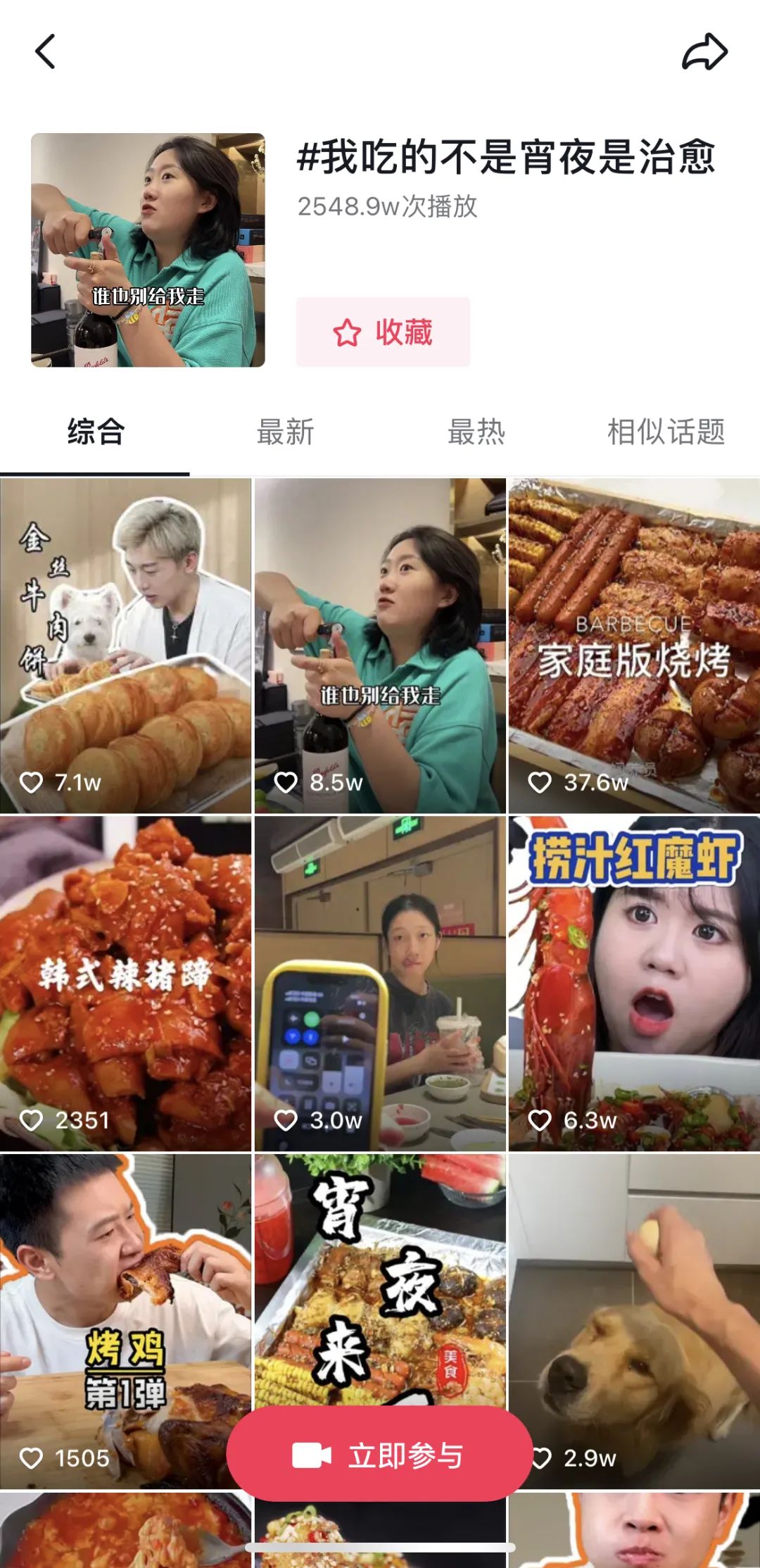Play the video with 3.0w likes

point(380,984)
